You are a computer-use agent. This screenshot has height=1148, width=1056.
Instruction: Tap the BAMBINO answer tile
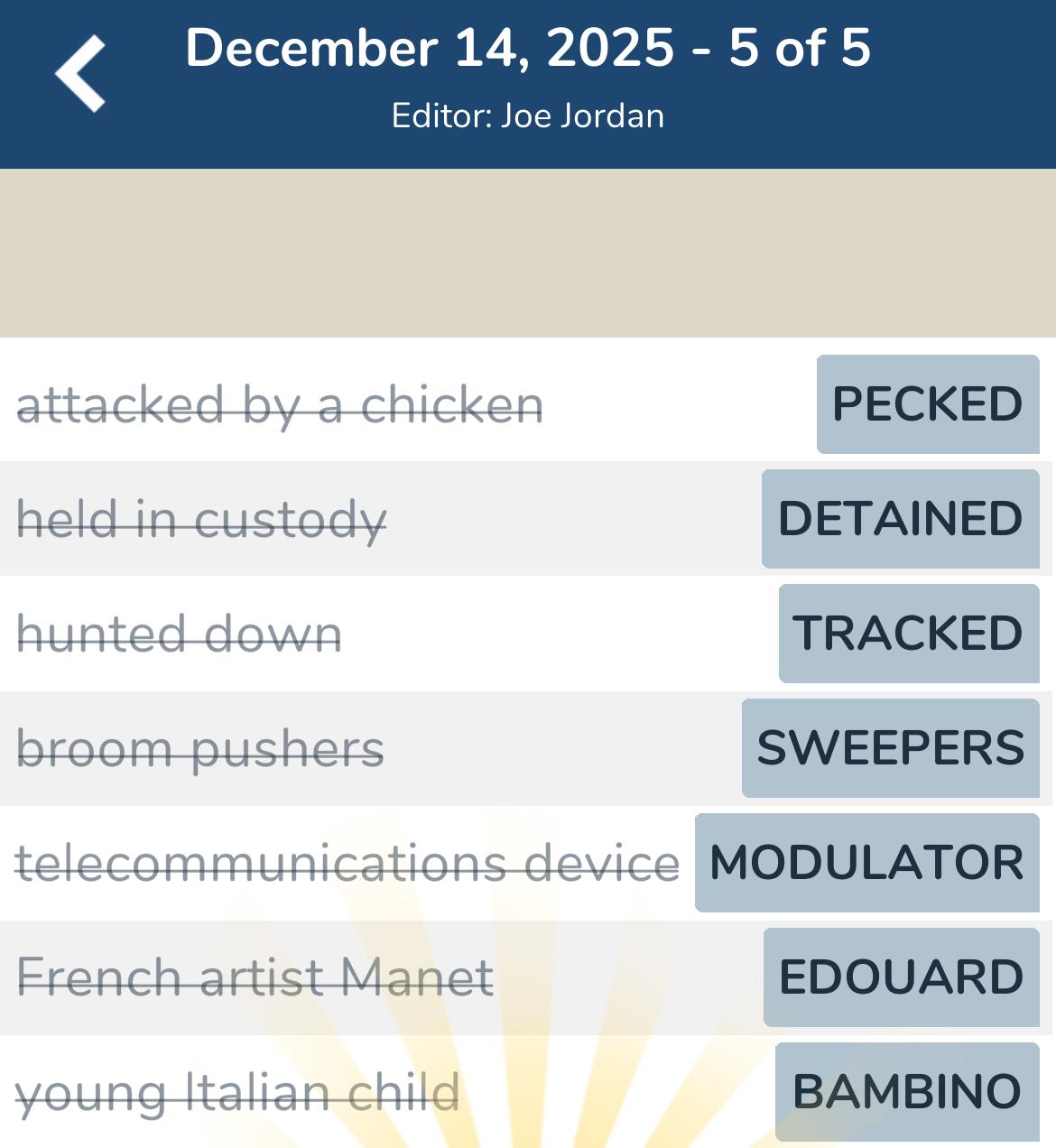click(905, 1090)
